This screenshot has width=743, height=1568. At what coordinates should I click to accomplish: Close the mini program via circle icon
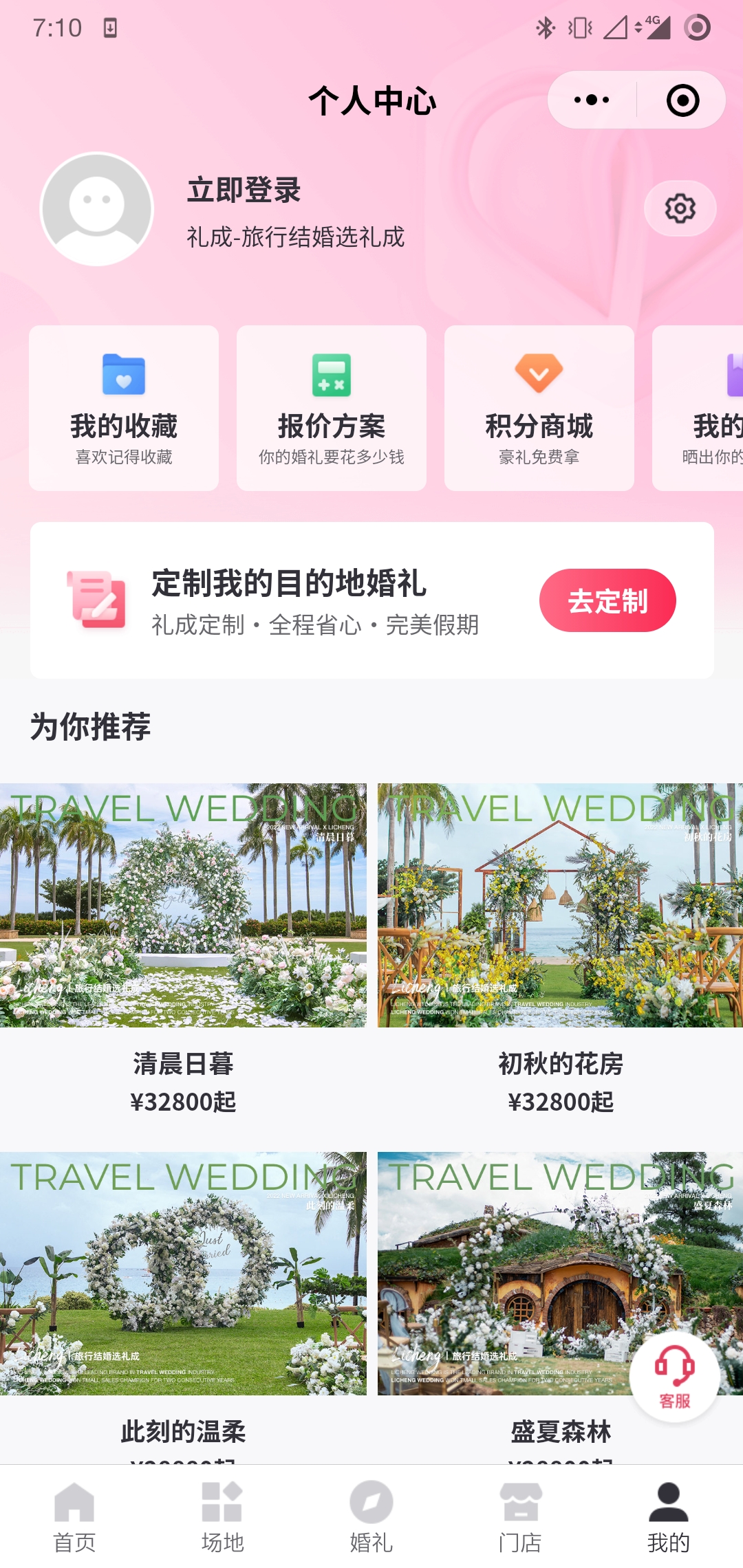tap(682, 100)
